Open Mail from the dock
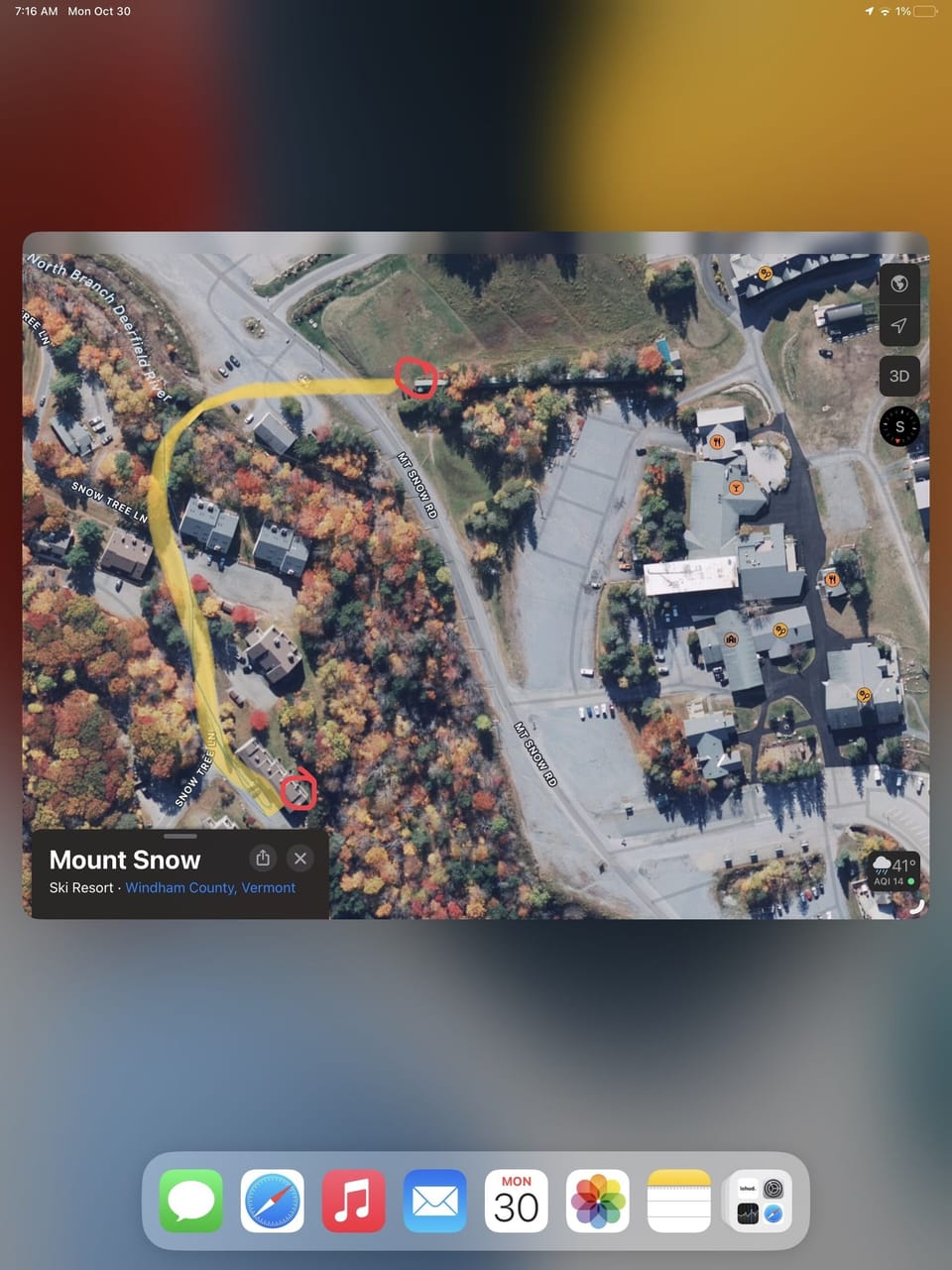The width and height of the screenshot is (952, 1270). (x=434, y=1201)
